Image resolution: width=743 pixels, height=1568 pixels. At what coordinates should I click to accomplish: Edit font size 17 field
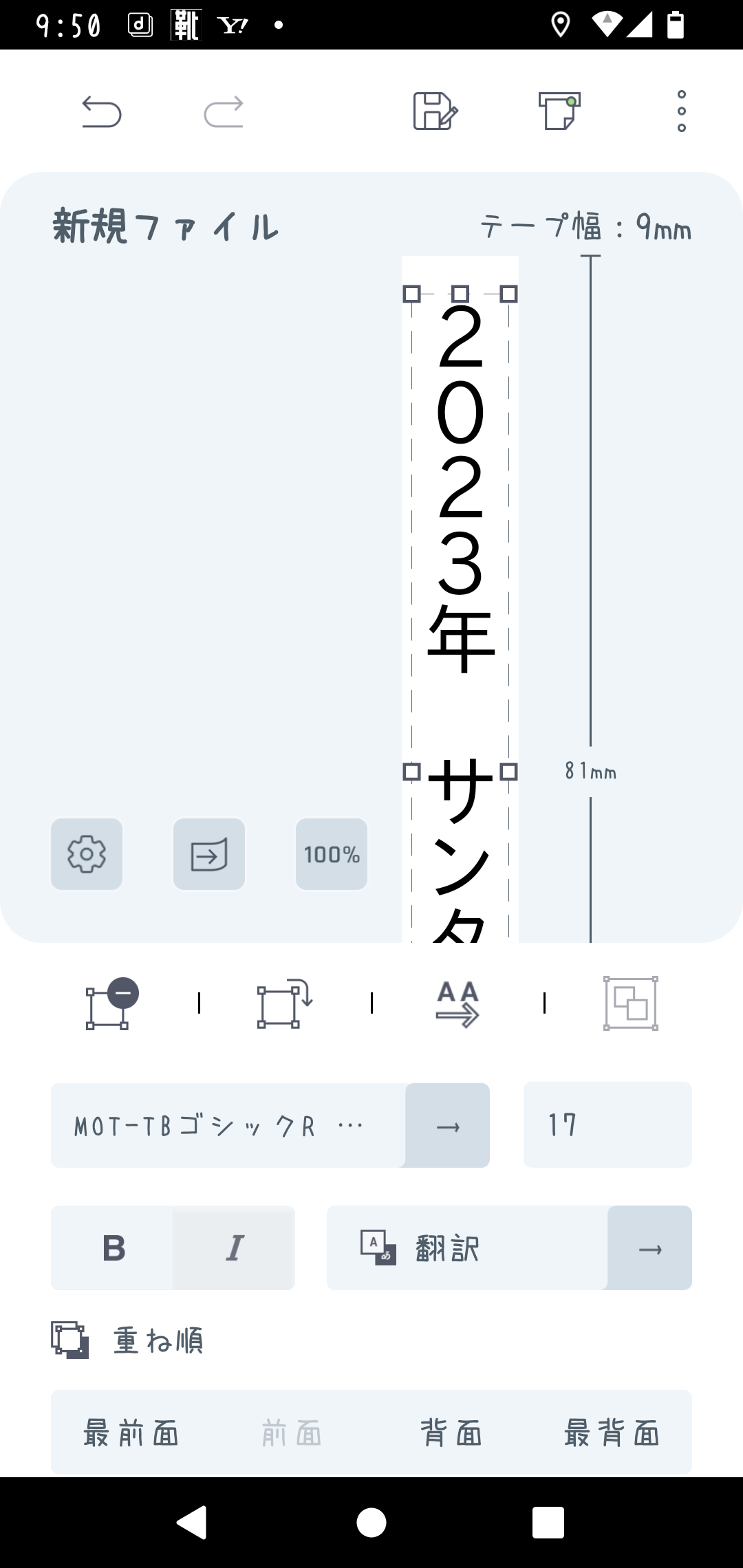point(607,1125)
